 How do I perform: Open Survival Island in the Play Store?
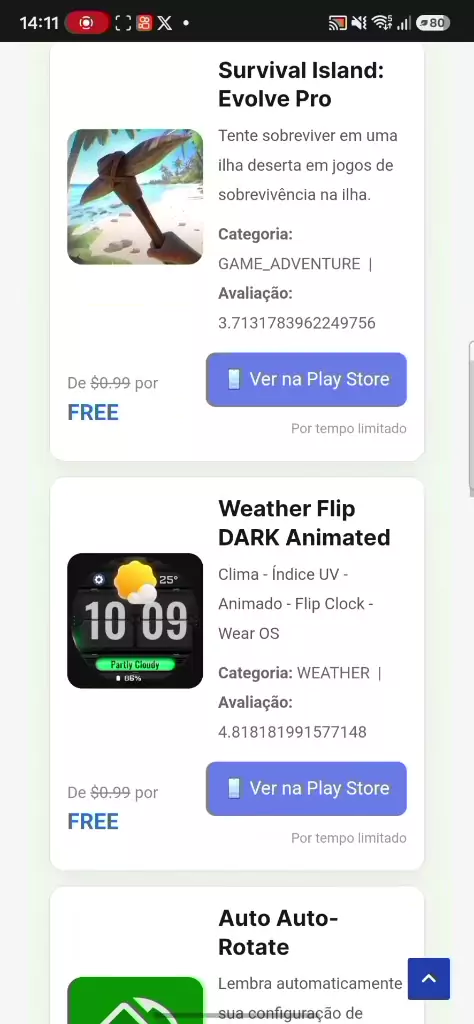[306, 379]
